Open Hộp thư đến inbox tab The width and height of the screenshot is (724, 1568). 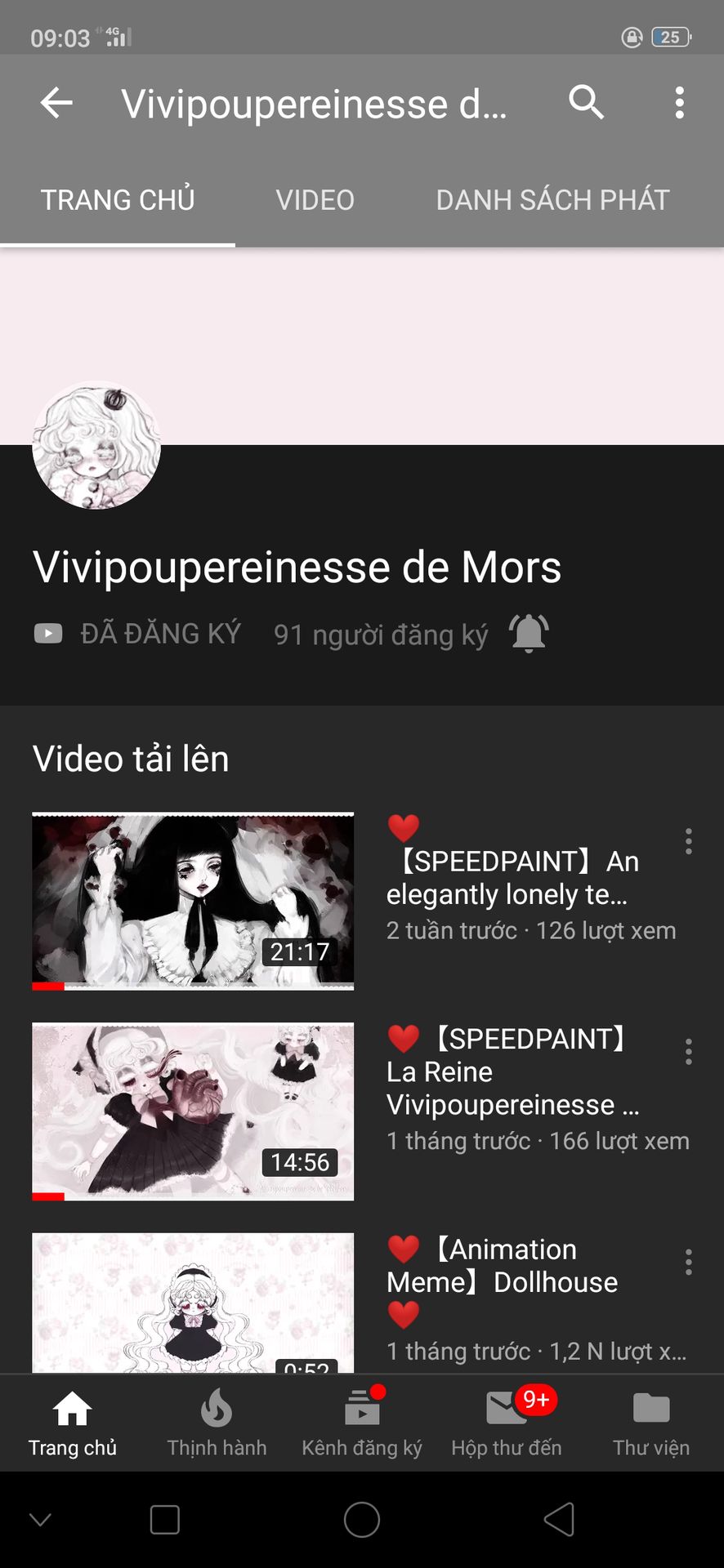pyautogui.click(x=507, y=1423)
